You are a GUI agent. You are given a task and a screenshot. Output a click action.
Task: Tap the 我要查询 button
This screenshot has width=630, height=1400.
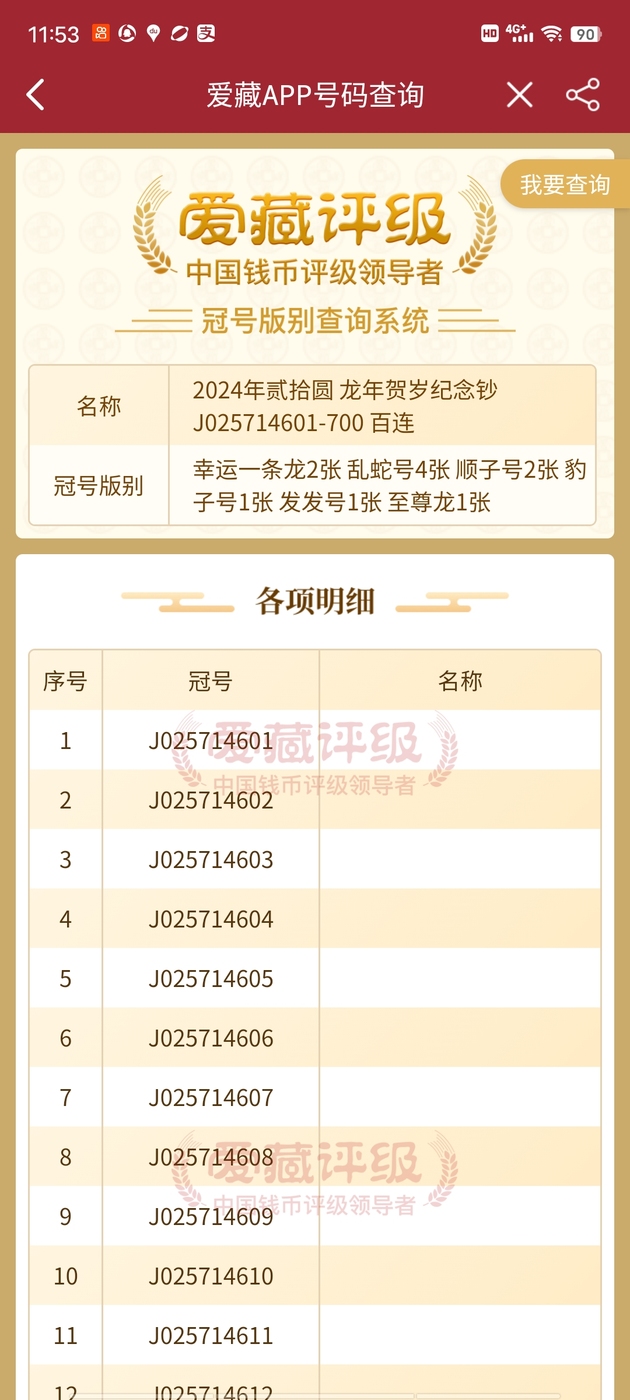pyautogui.click(x=564, y=184)
